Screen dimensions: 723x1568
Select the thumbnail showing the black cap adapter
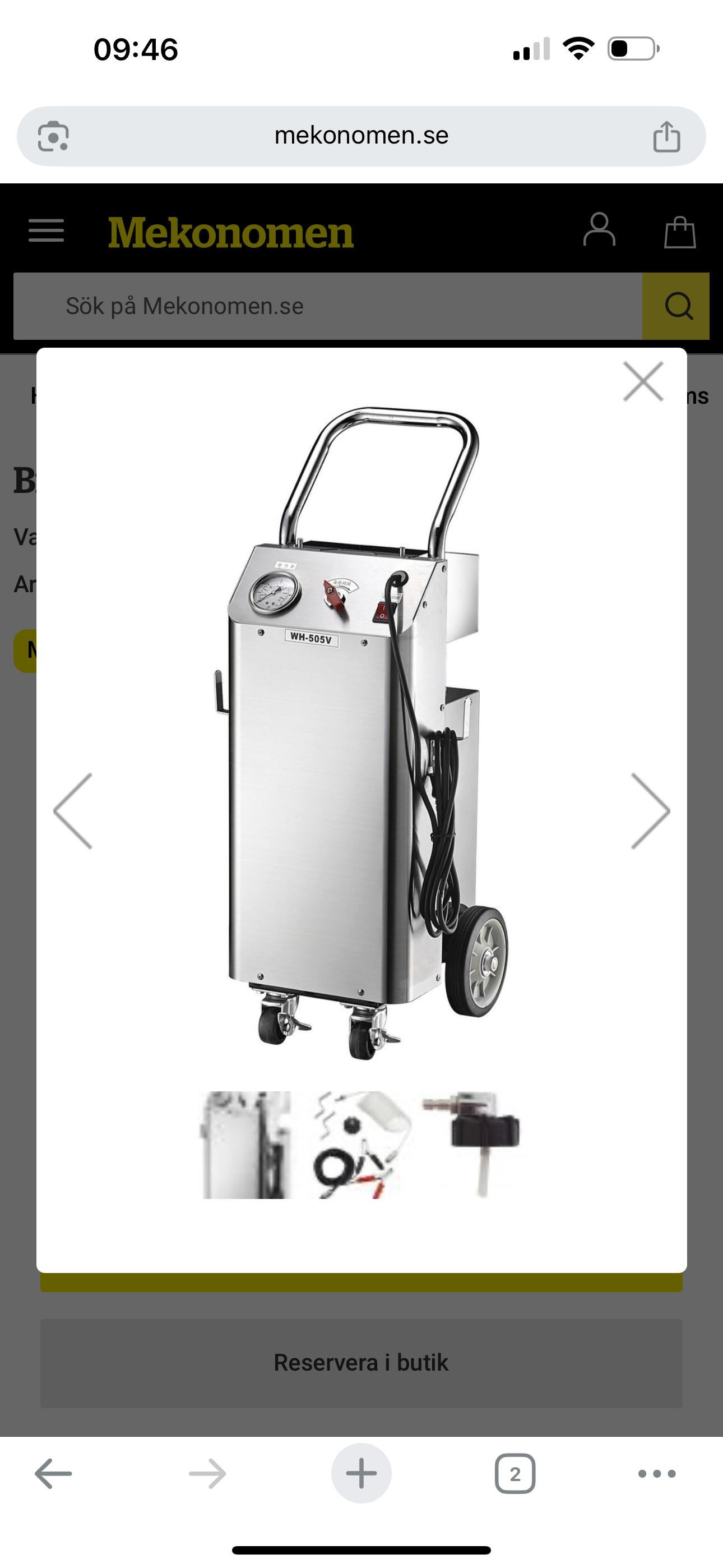click(x=472, y=1145)
